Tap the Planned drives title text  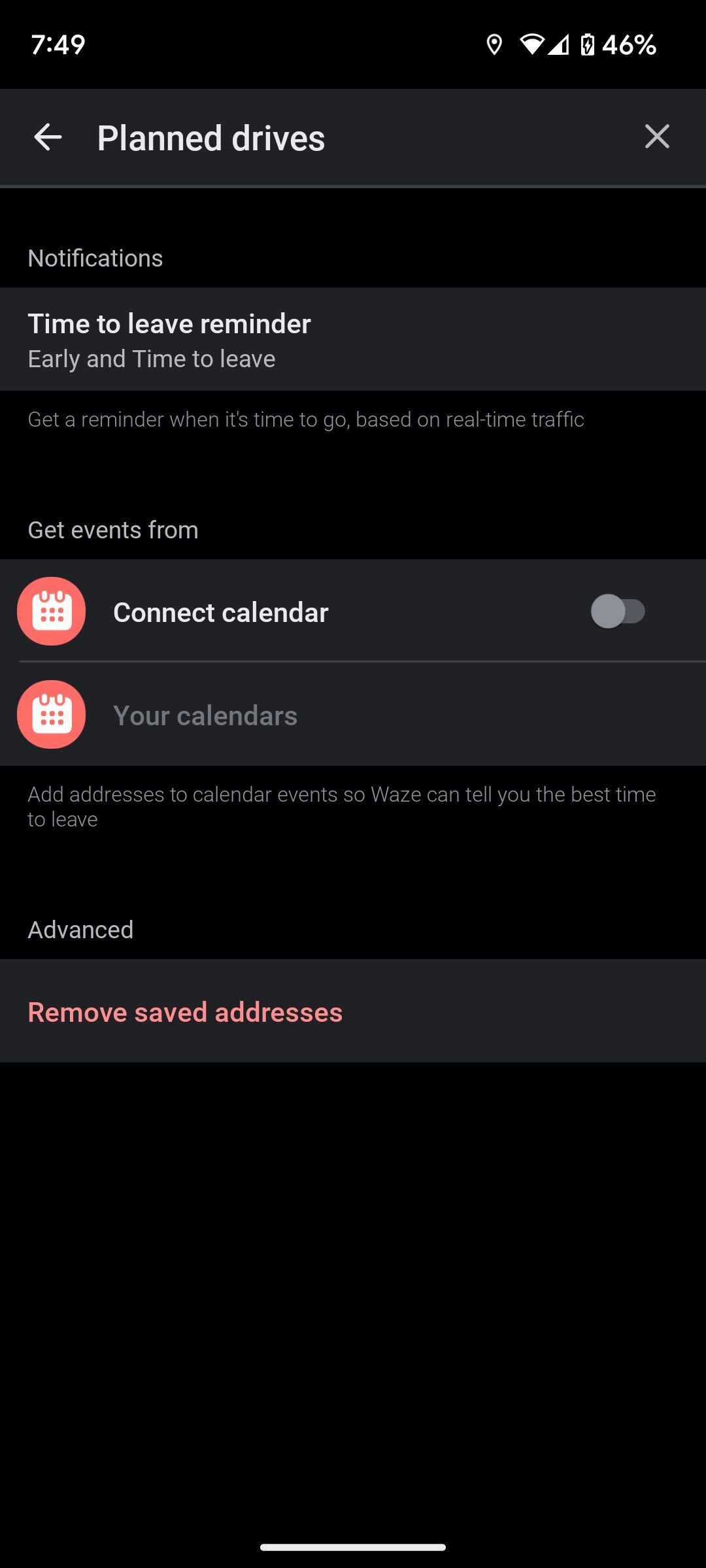tap(210, 137)
